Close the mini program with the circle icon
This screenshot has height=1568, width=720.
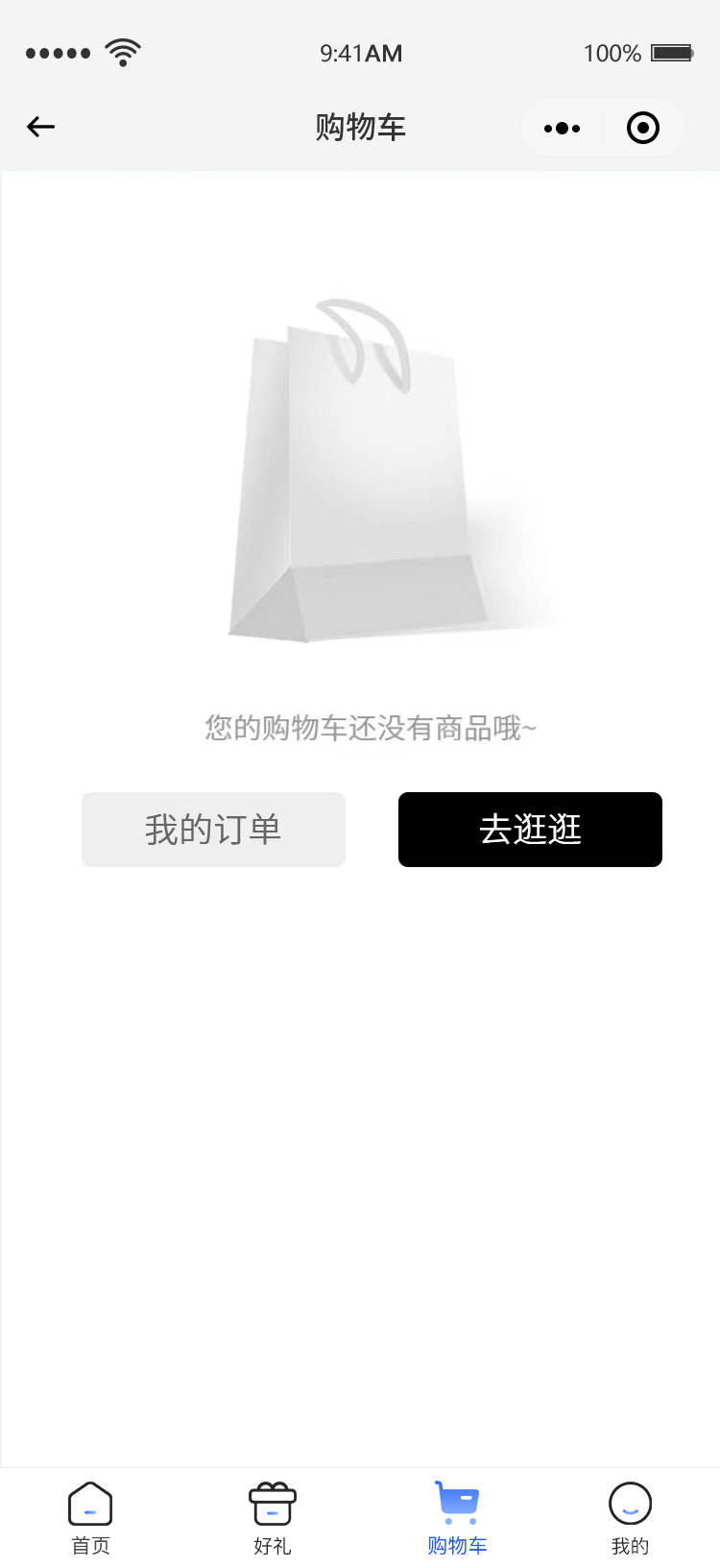tap(642, 128)
